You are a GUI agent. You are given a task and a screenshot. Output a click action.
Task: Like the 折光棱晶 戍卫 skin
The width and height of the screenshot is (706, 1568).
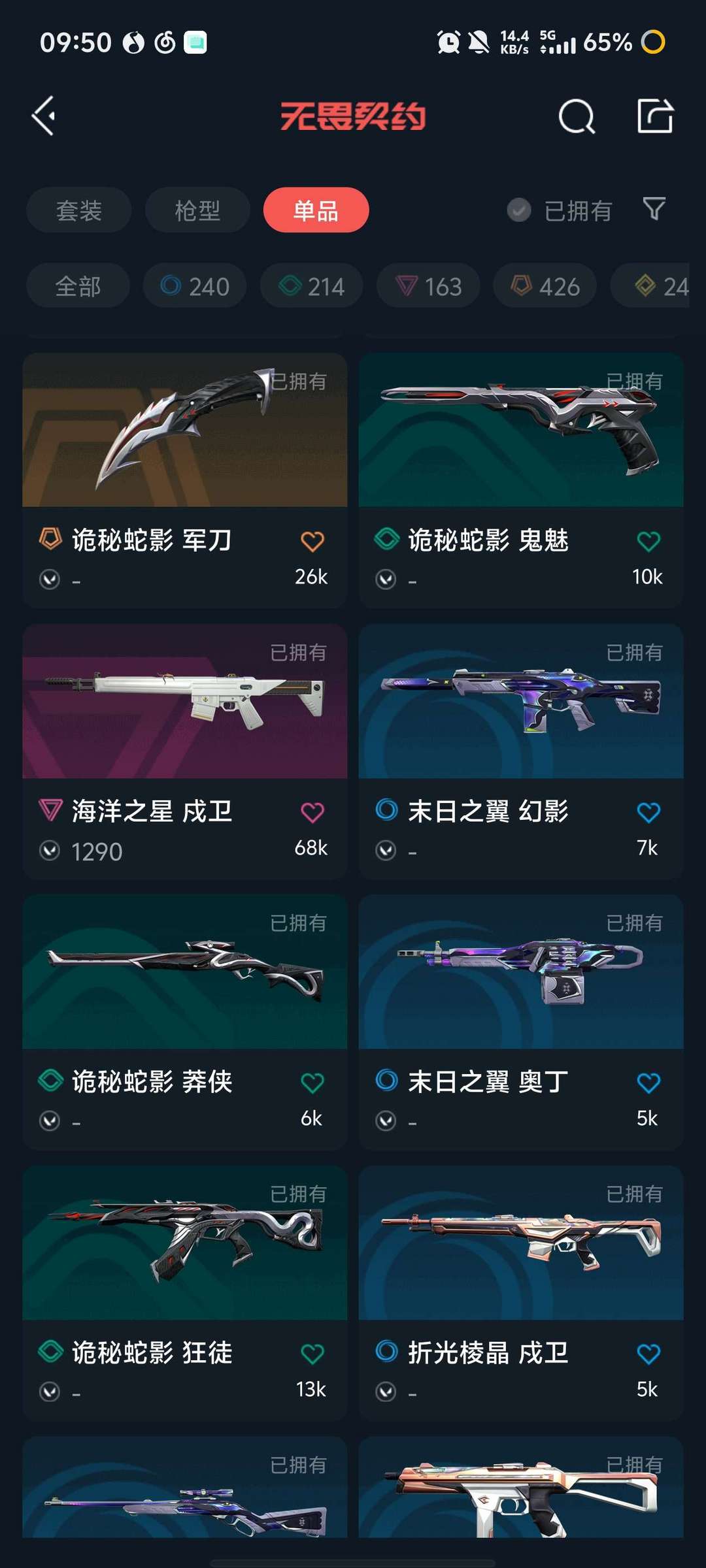pos(648,1354)
